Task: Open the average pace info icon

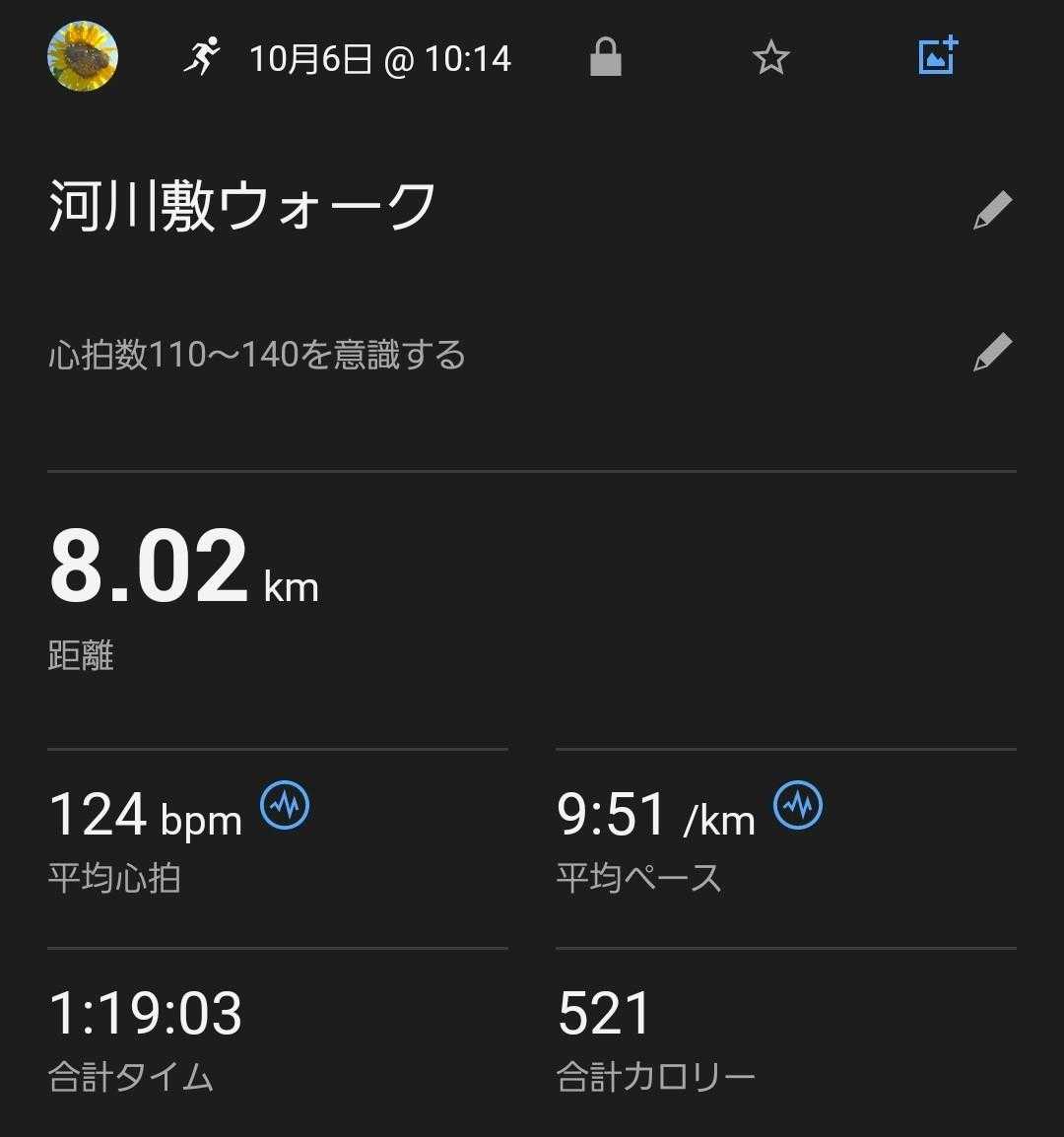Action: click(798, 806)
